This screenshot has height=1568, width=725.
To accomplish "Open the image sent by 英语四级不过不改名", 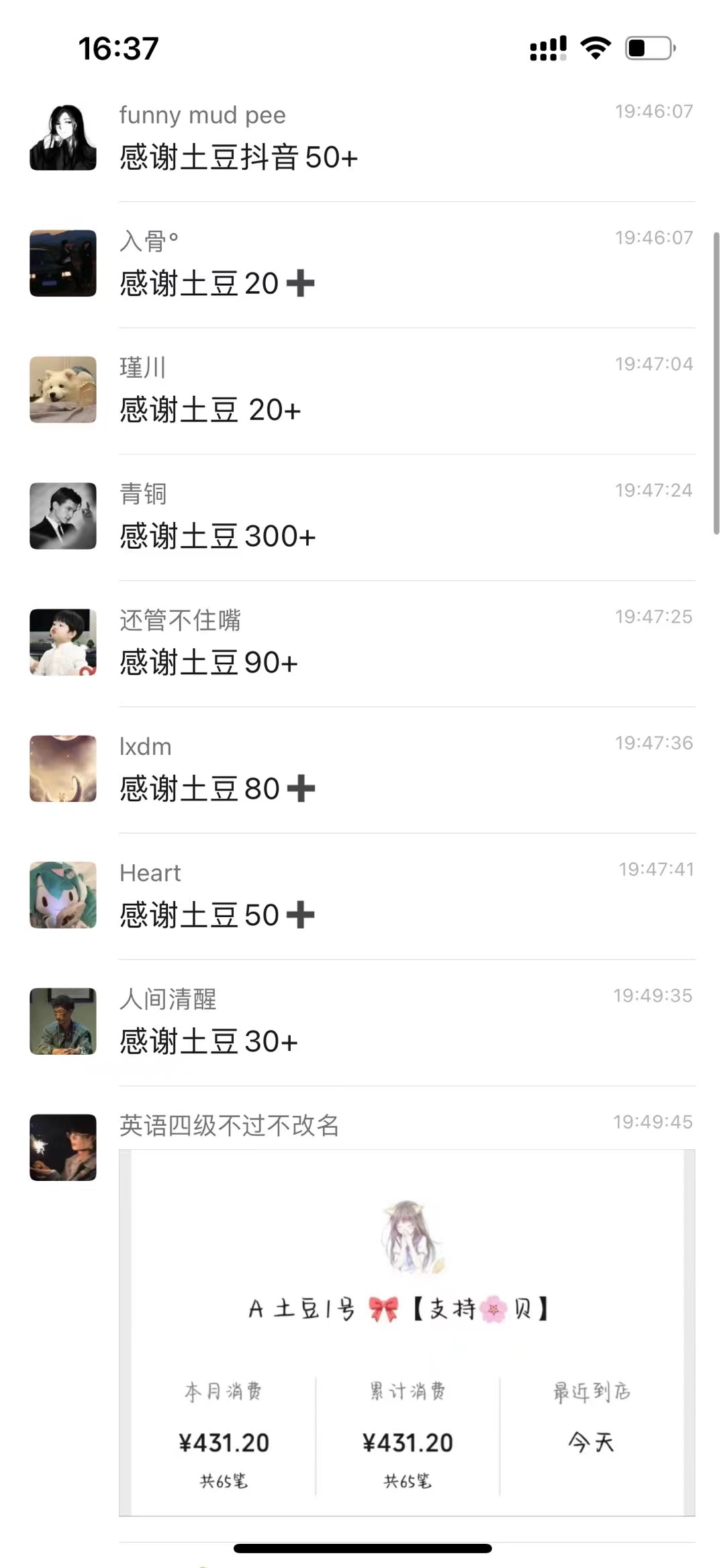I will 407,1332.
